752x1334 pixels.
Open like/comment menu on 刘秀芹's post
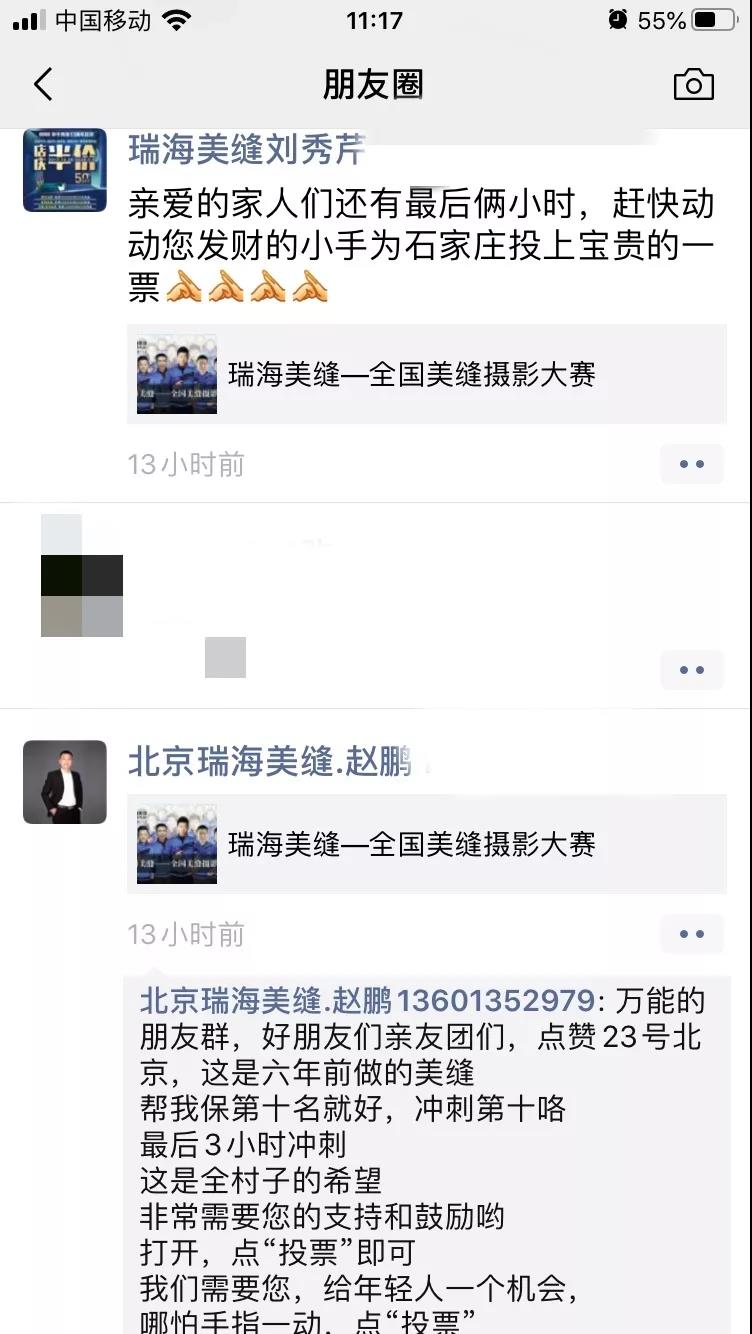(x=692, y=464)
